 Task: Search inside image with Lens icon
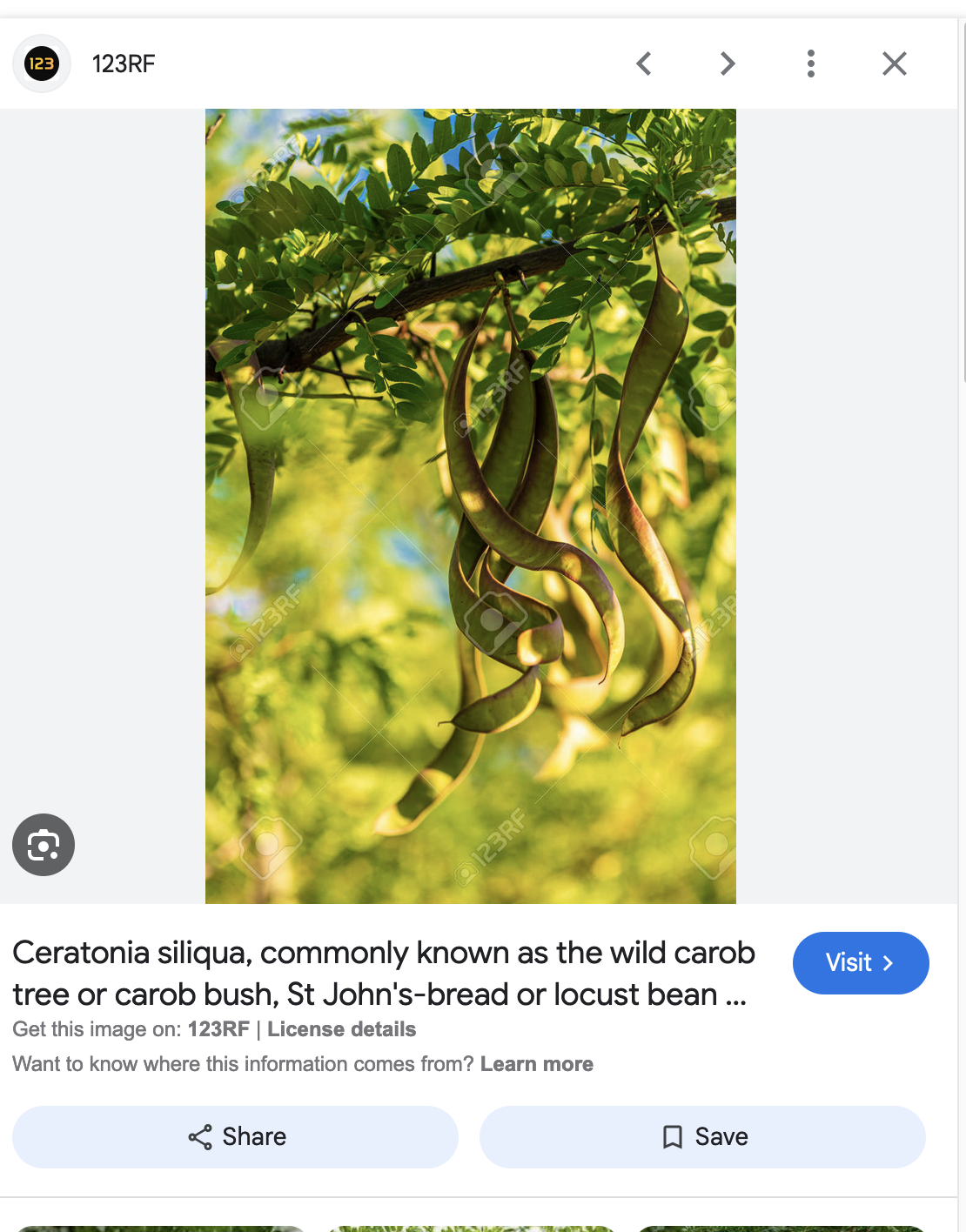coord(44,844)
